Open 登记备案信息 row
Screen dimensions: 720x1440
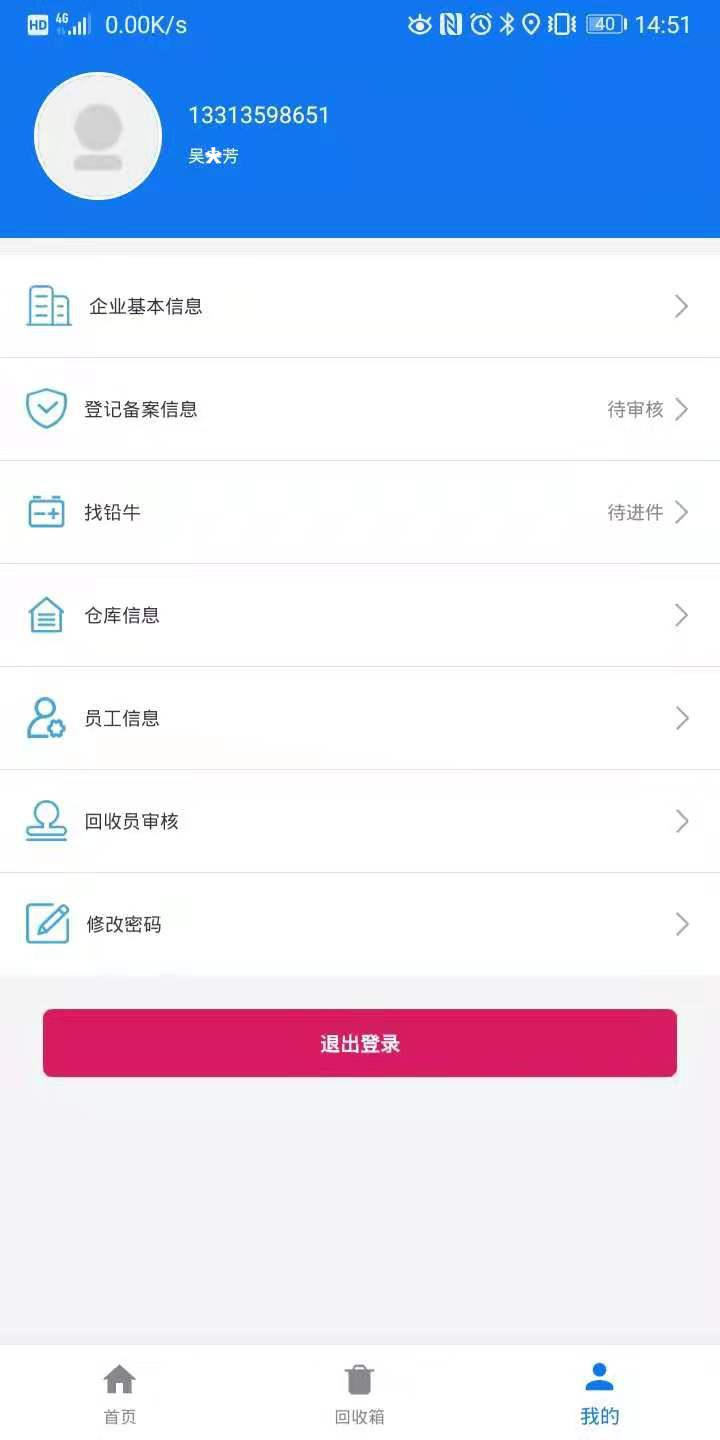click(x=360, y=409)
